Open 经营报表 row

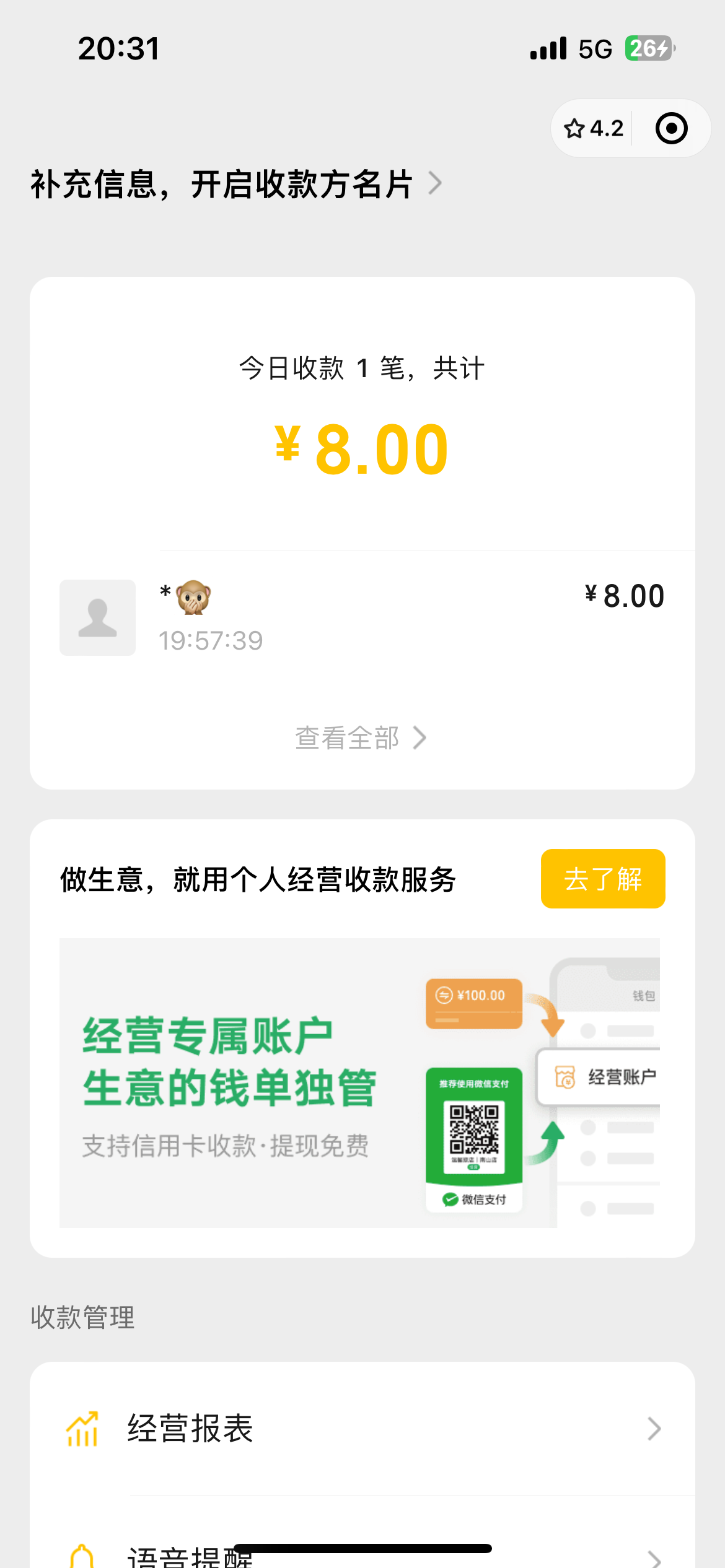[362, 1429]
